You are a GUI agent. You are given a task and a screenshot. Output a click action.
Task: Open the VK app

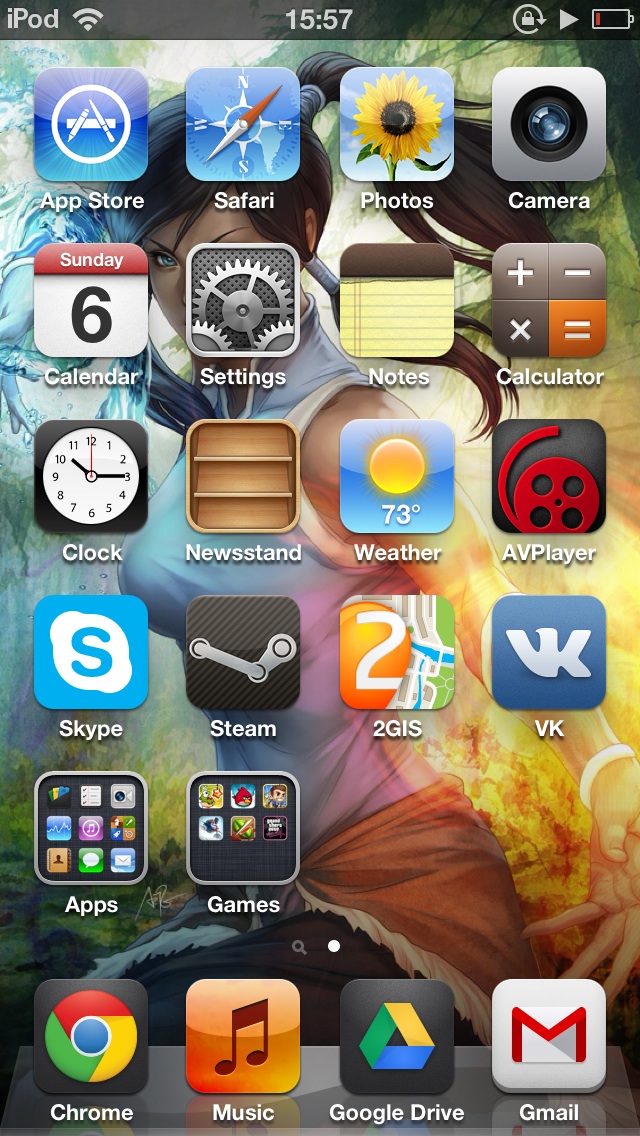point(549,652)
